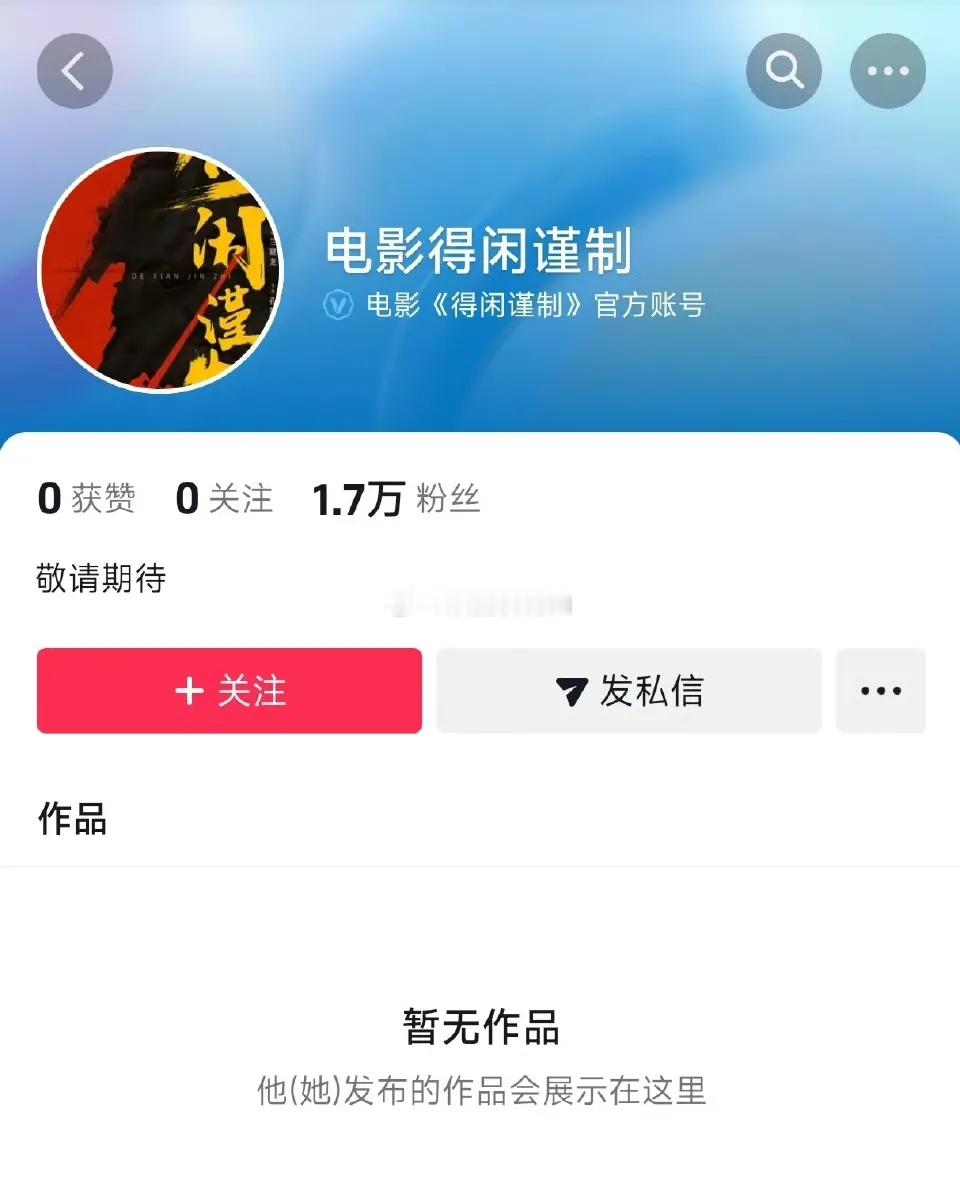The image size is (960, 1203).
Task: Click the 暂无作品 empty state message
Action: 480,1027
